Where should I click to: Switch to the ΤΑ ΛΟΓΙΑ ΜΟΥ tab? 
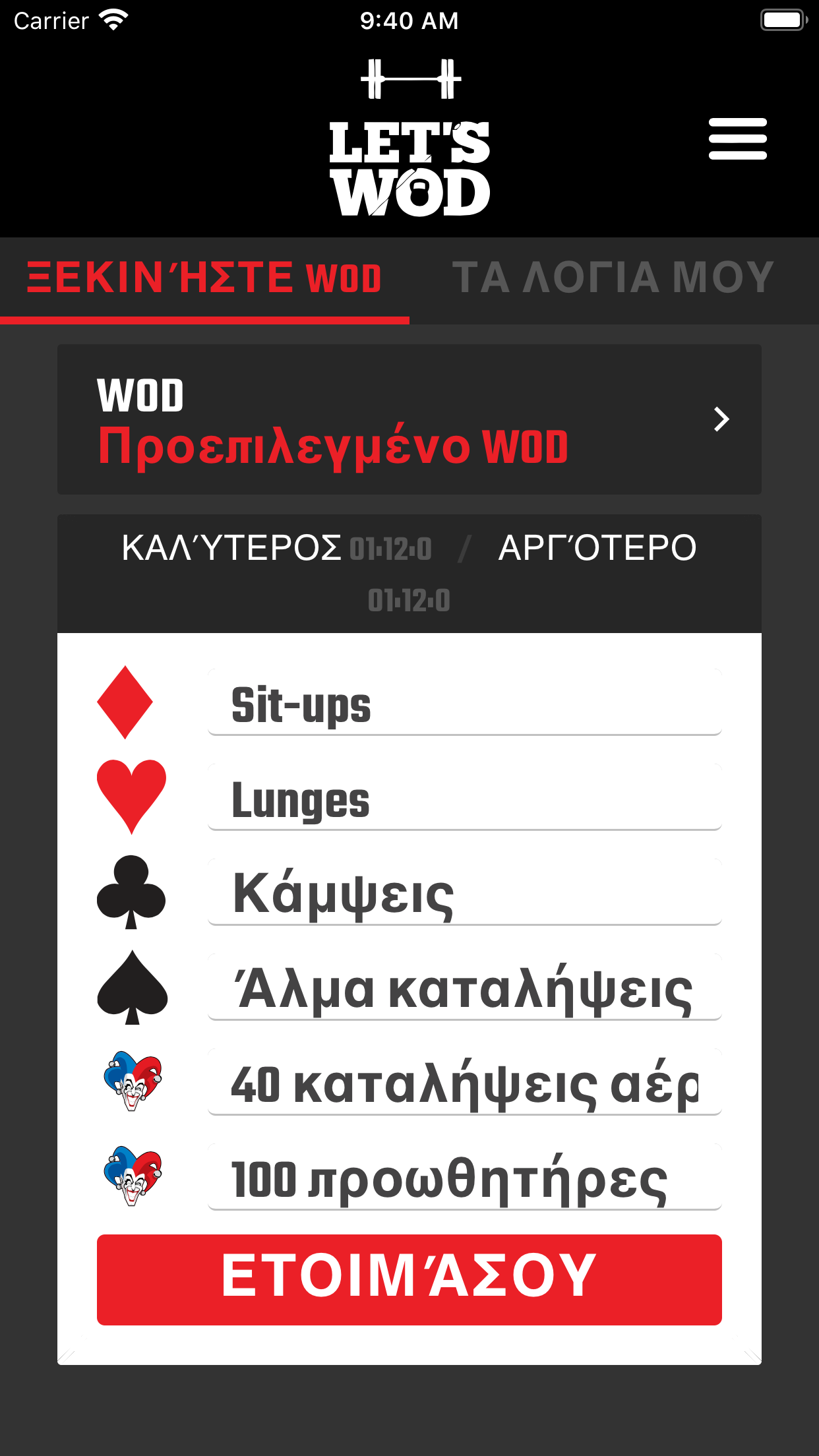[x=613, y=278]
